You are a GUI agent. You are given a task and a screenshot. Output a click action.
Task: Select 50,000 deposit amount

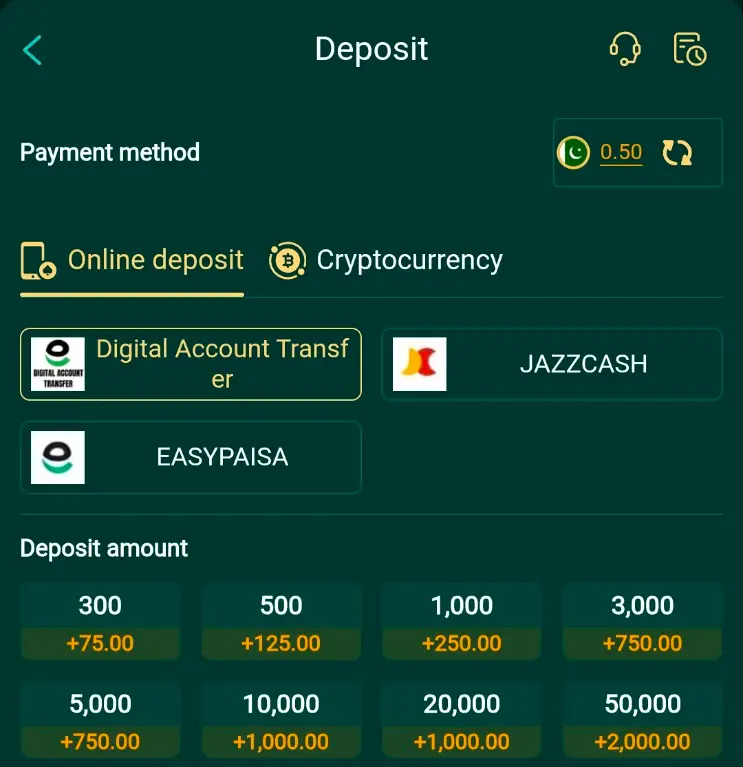point(642,720)
